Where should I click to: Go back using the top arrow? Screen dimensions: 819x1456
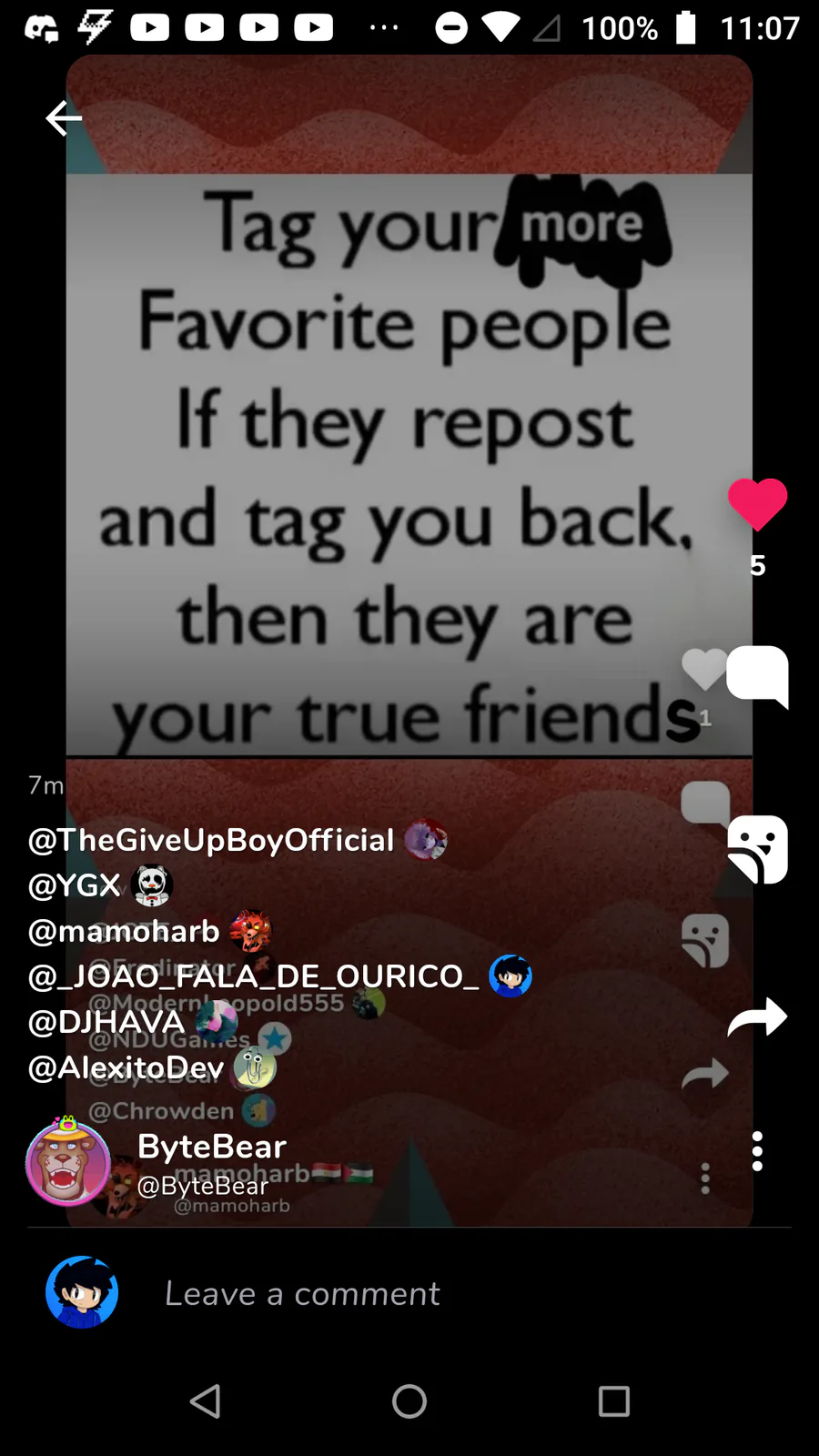click(x=64, y=118)
